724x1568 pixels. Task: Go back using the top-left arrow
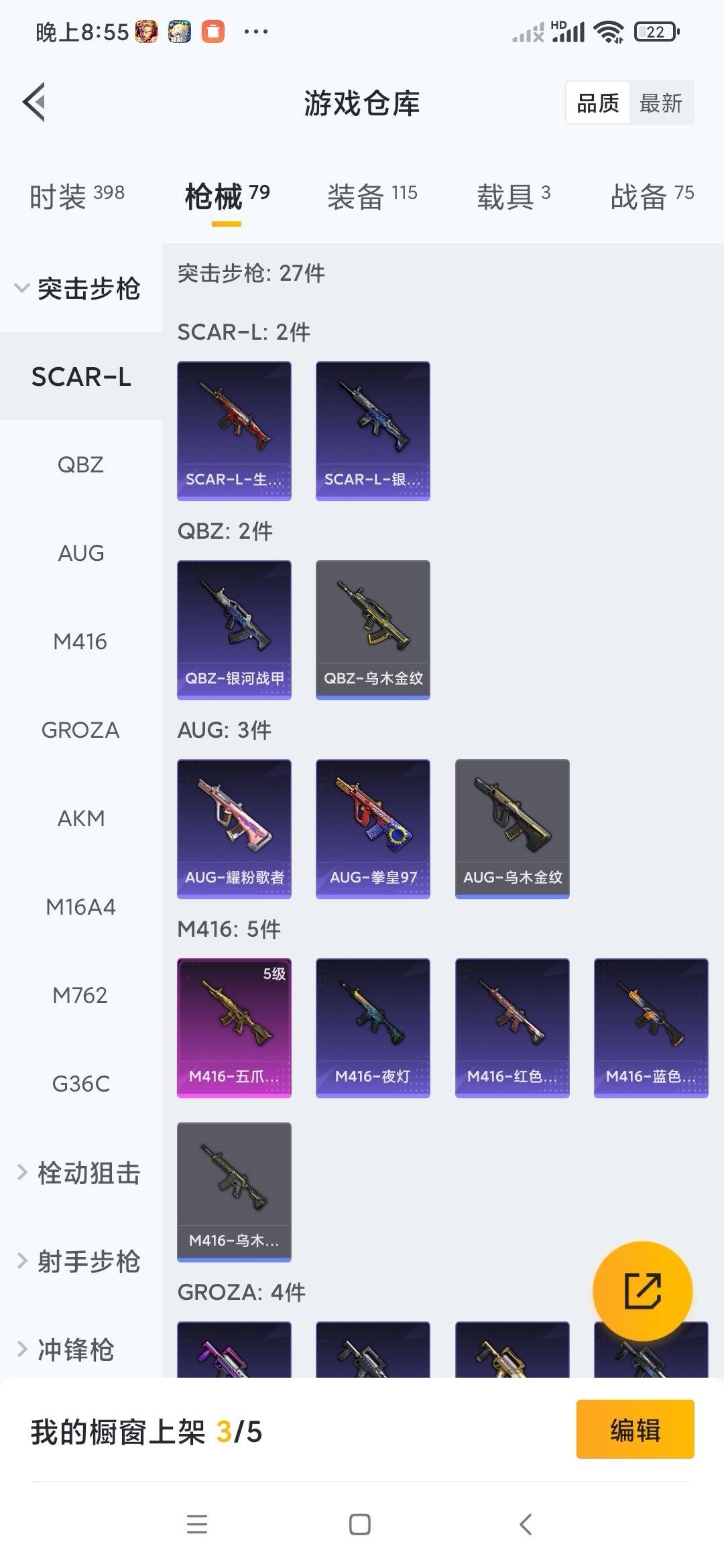(35, 102)
